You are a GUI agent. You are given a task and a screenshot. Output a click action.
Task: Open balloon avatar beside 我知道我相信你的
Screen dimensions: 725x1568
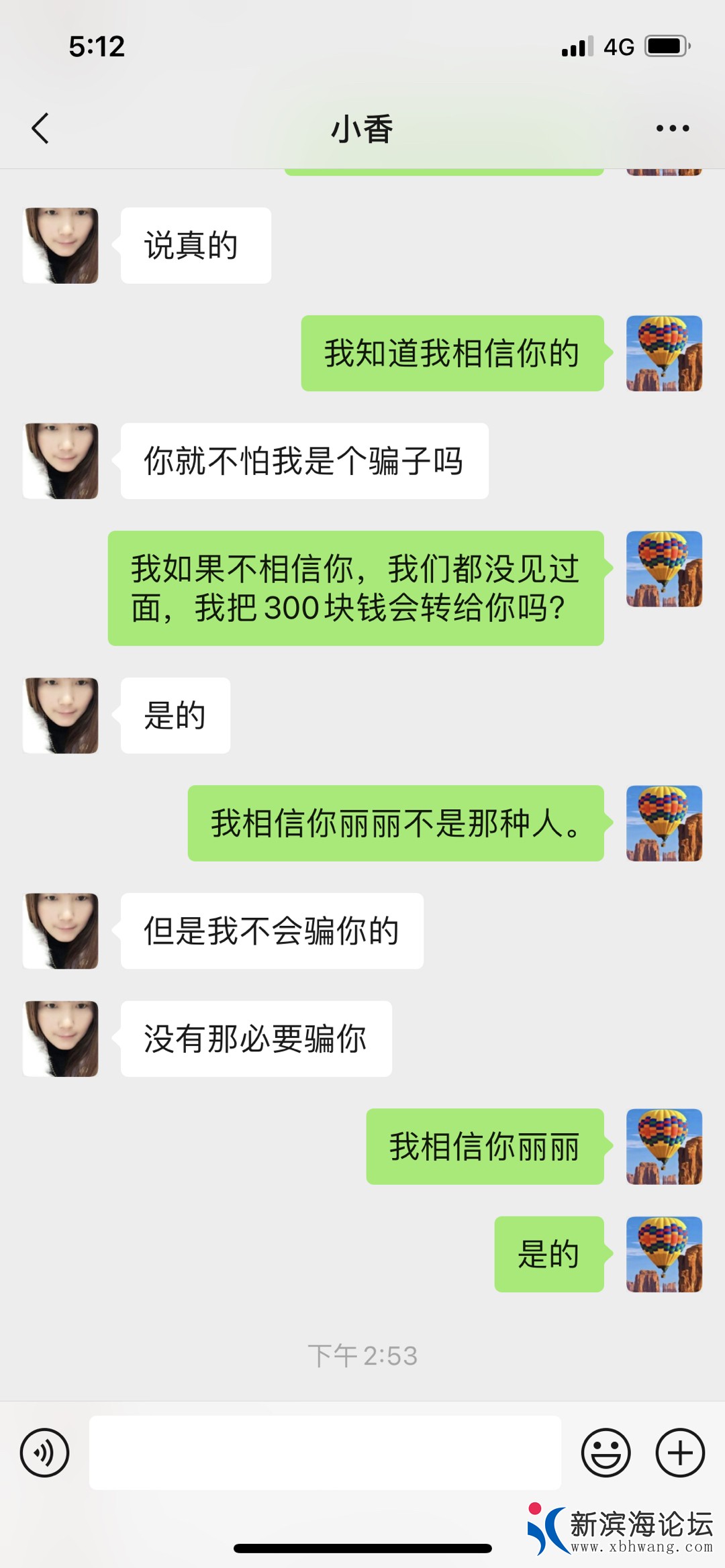coord(664,354)
